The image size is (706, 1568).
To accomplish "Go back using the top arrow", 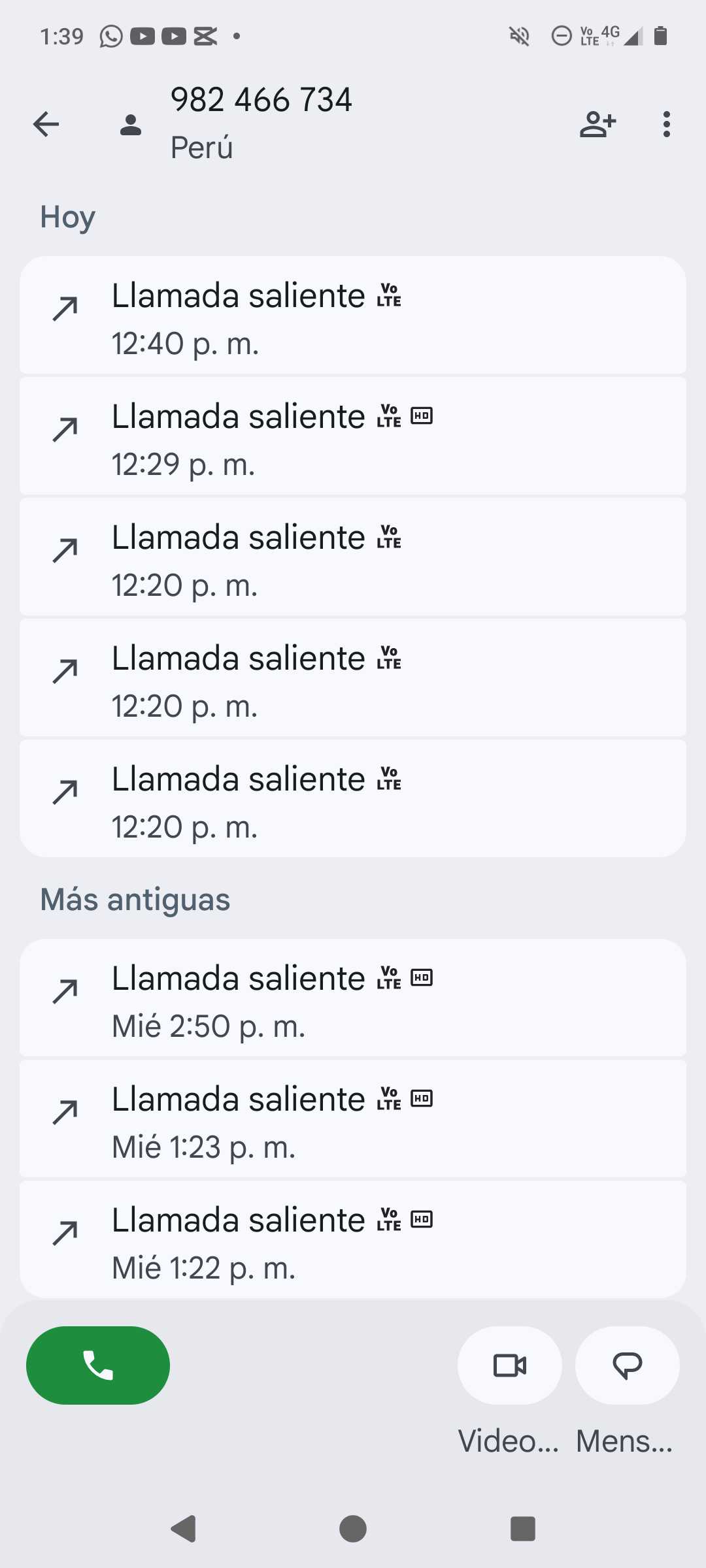I will pyautogui.click(x=46, y=124).
